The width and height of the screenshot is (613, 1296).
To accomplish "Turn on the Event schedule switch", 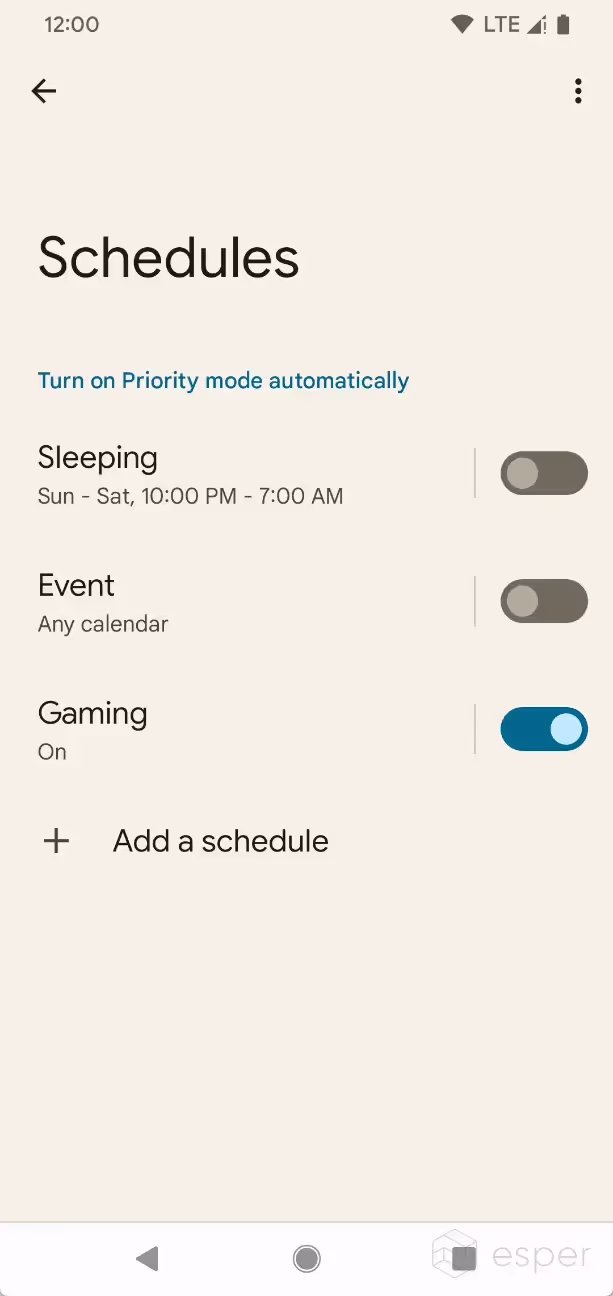I will [x=544, y=601].
